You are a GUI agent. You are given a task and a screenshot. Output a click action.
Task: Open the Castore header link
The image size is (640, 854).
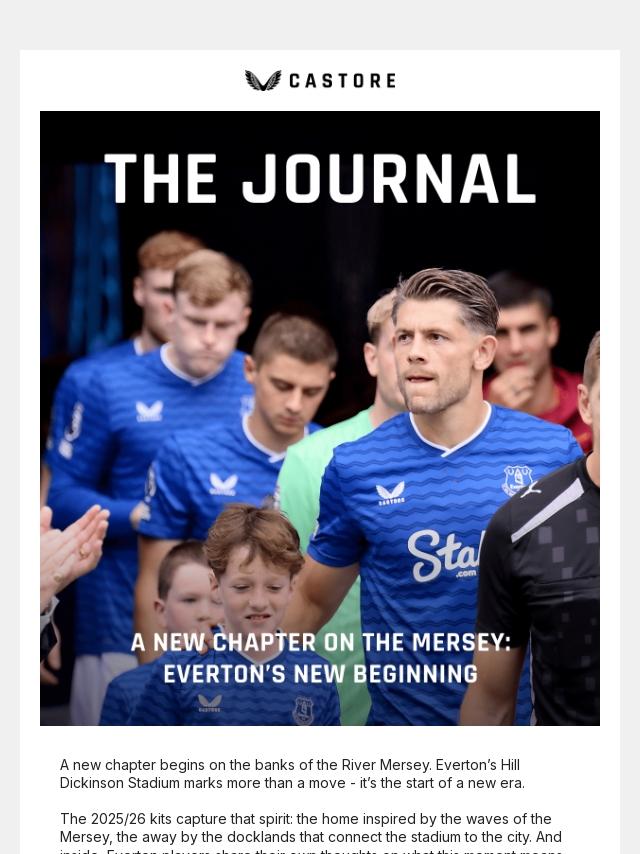coord(320,81)
